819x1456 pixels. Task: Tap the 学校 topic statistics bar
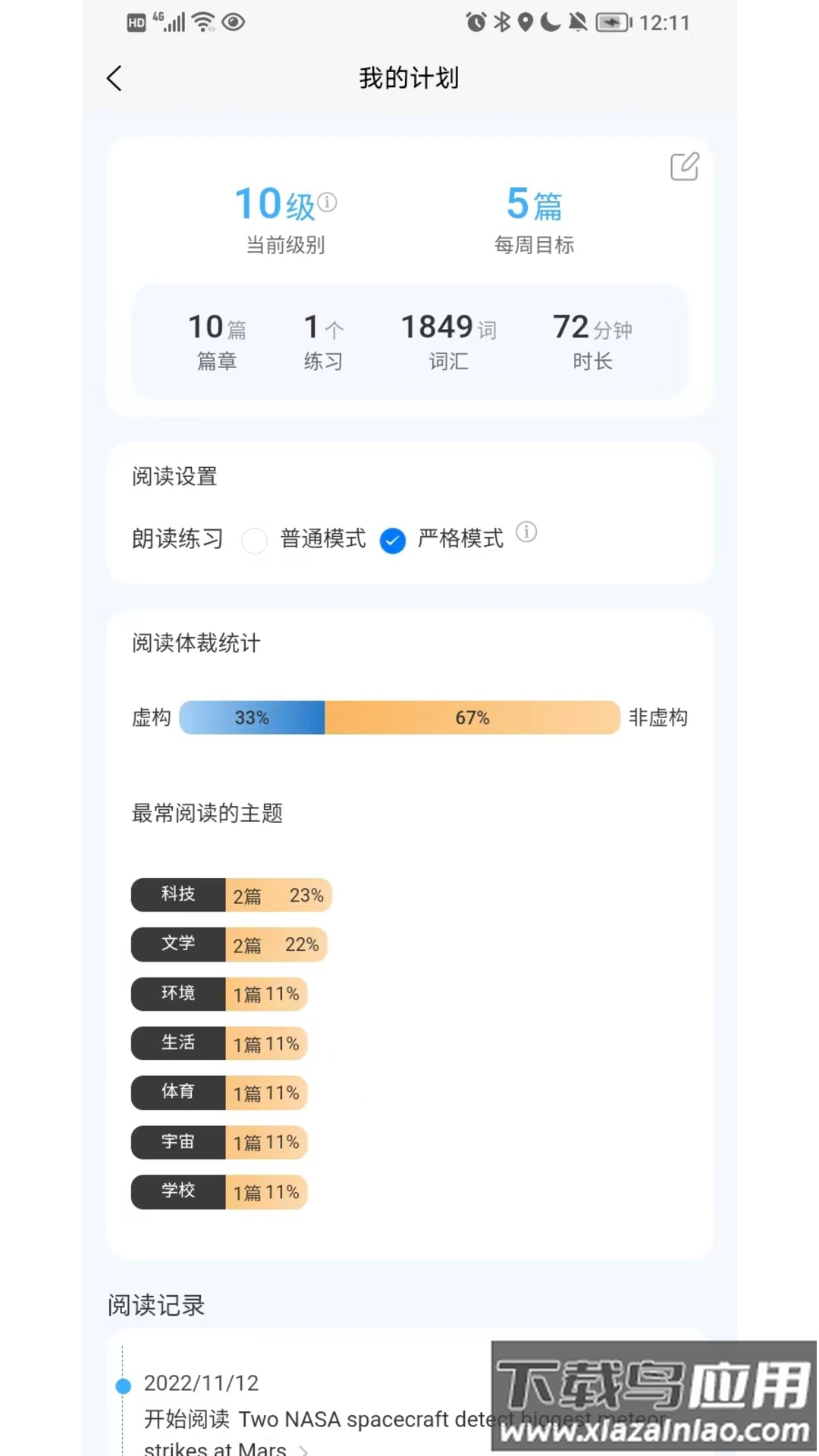(x=219, y=1191)
